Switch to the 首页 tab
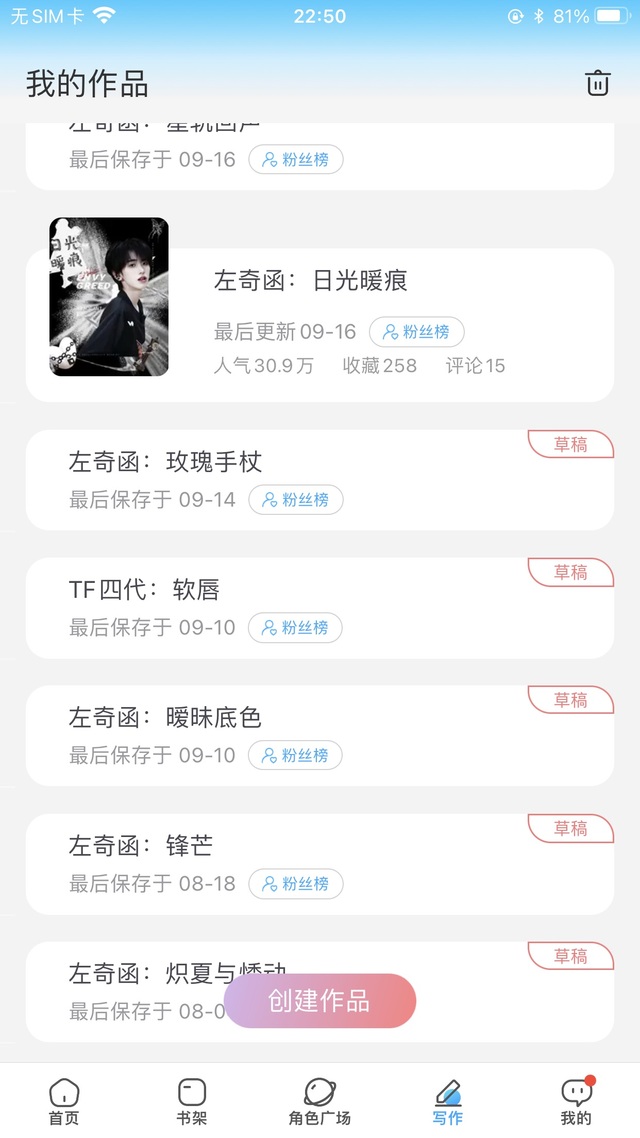The image size is (640, 1138). coord(64,1101)
